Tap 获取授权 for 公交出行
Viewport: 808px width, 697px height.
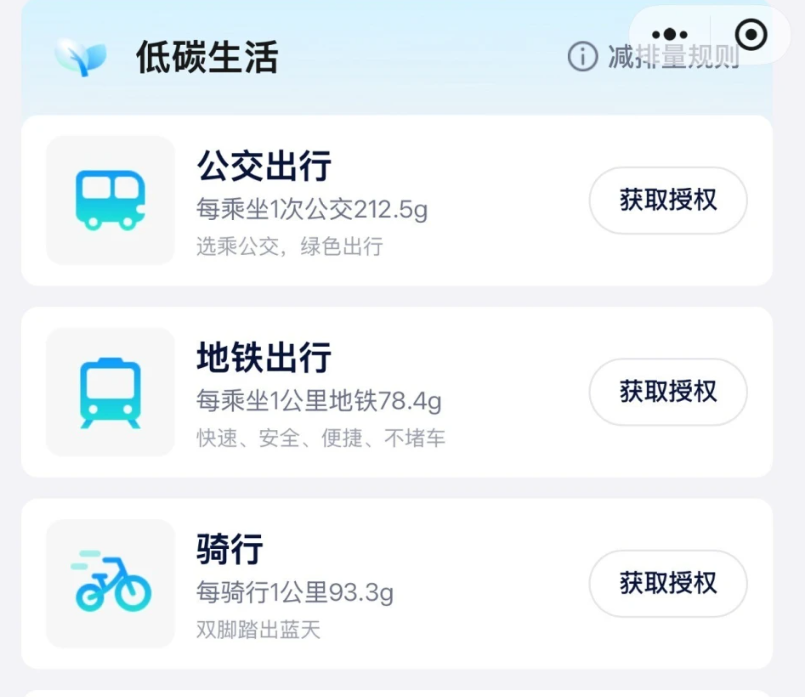(667, 200)
